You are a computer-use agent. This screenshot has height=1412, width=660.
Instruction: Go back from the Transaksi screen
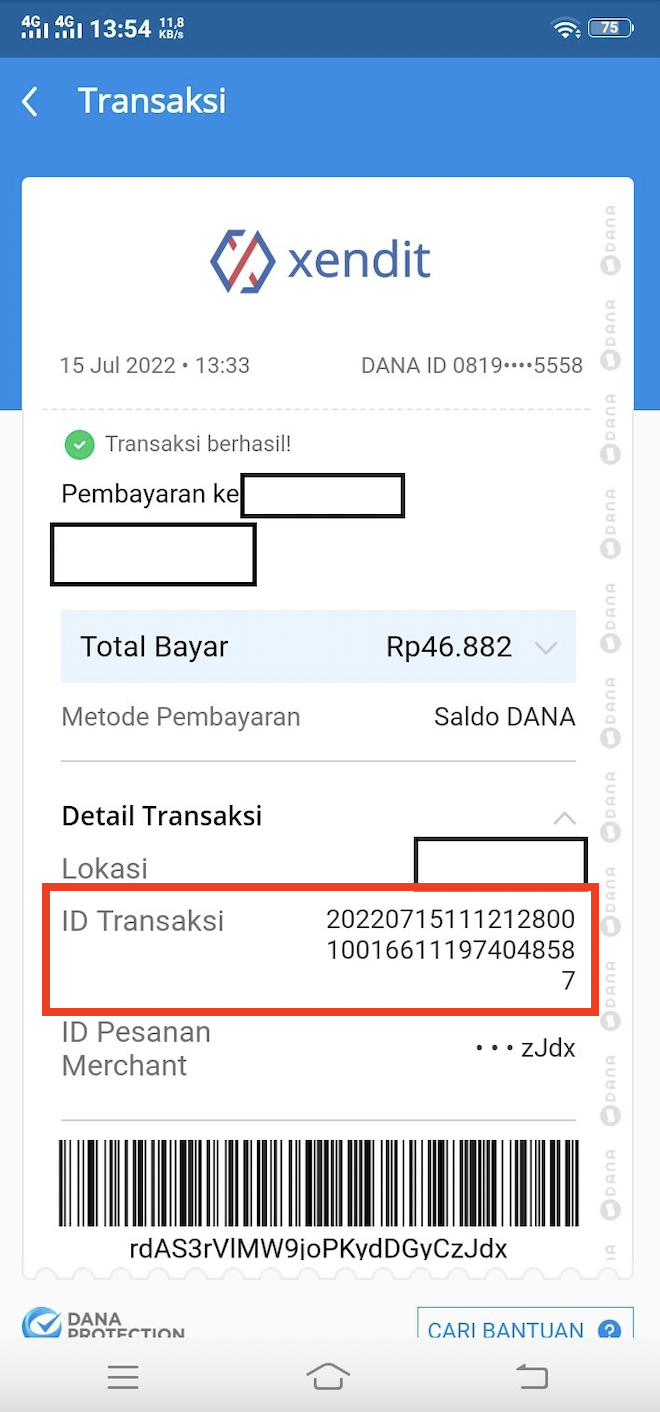coord(31,102)
